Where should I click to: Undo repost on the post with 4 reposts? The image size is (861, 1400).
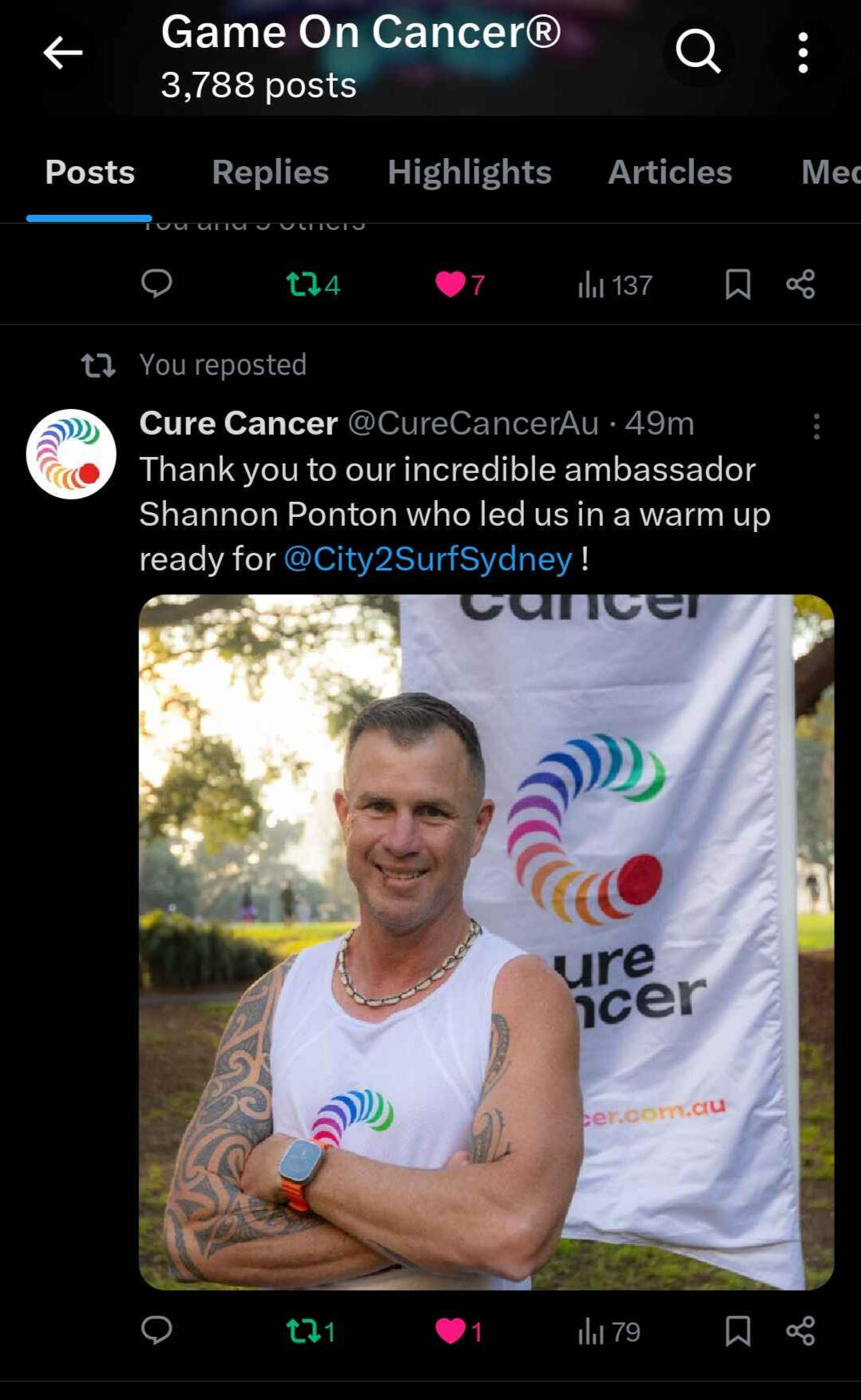click(x=304, y=284)
